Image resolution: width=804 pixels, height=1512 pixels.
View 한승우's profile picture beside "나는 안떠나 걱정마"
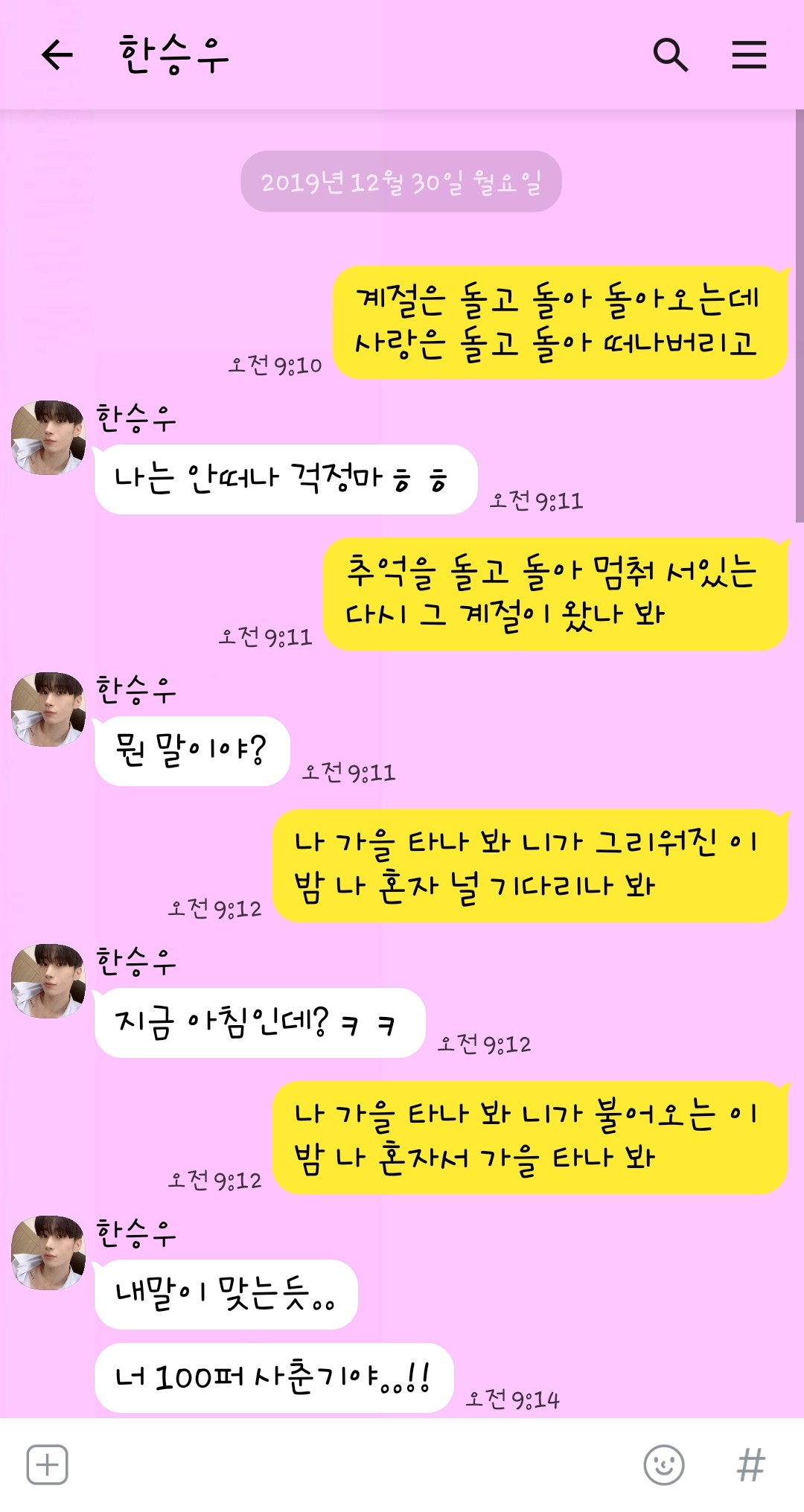pos(48,438)
